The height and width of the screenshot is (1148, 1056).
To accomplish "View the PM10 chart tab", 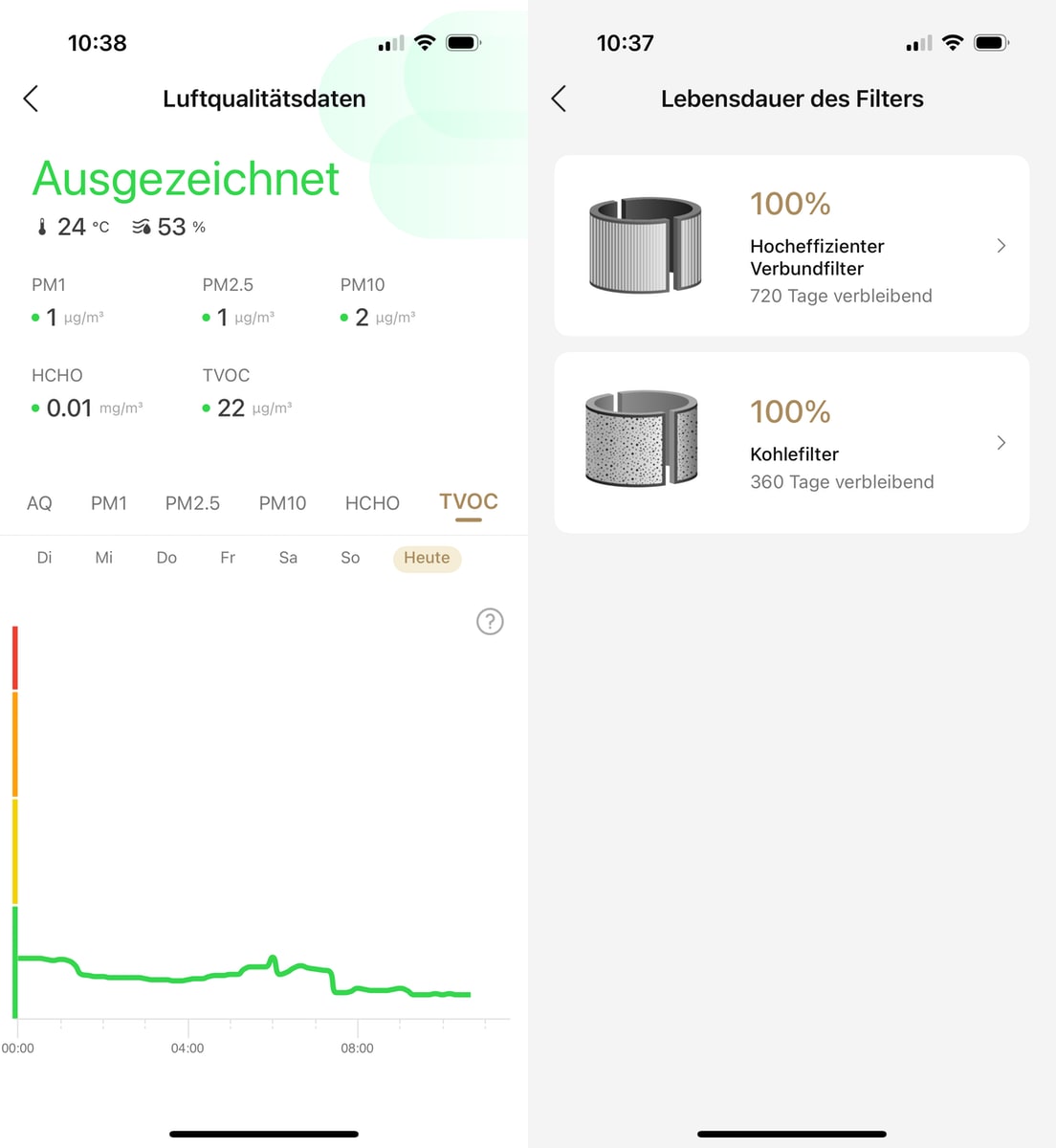I will (282, 503).
